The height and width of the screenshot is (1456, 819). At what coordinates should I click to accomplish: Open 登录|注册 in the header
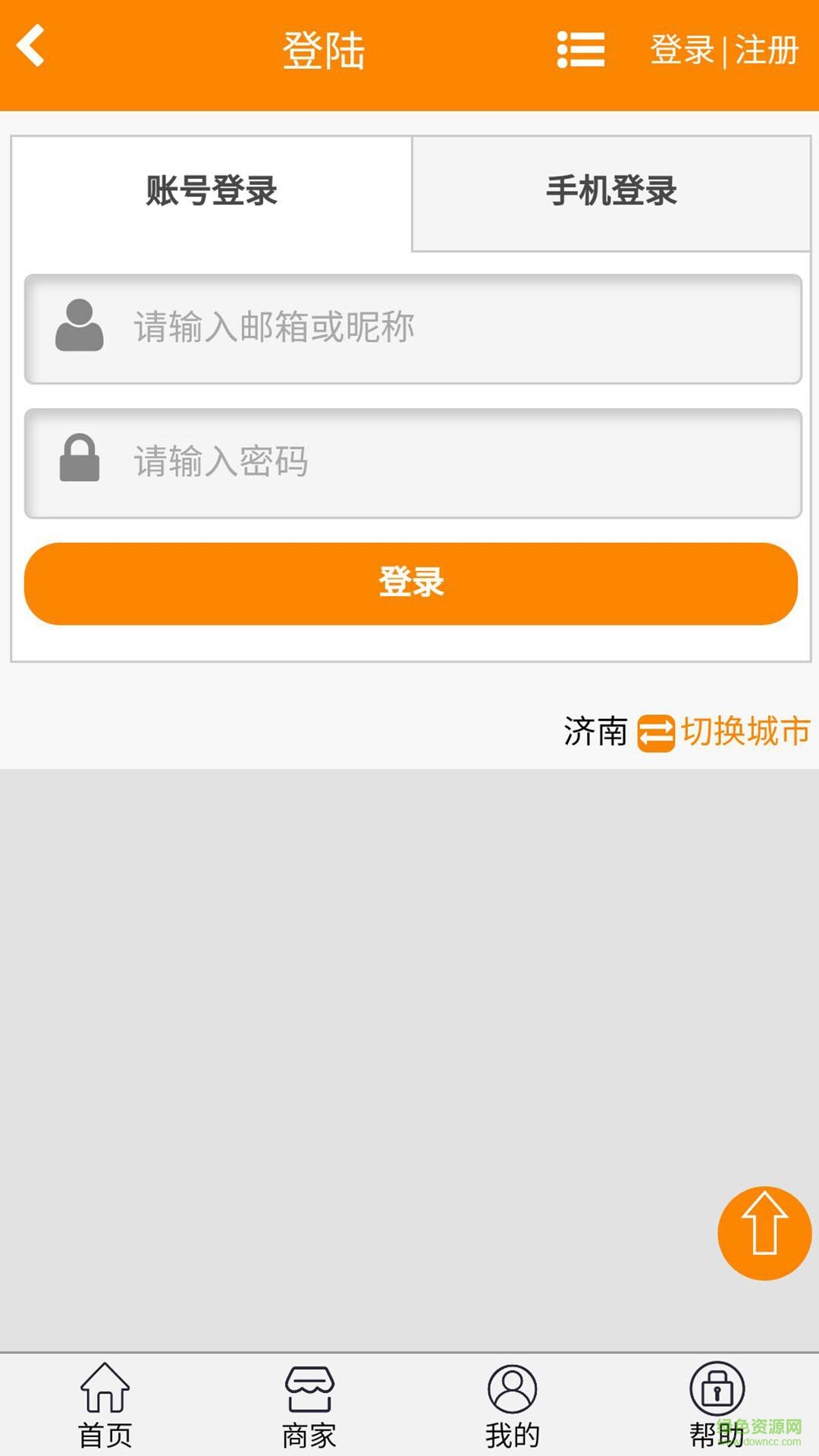[724, 49]
